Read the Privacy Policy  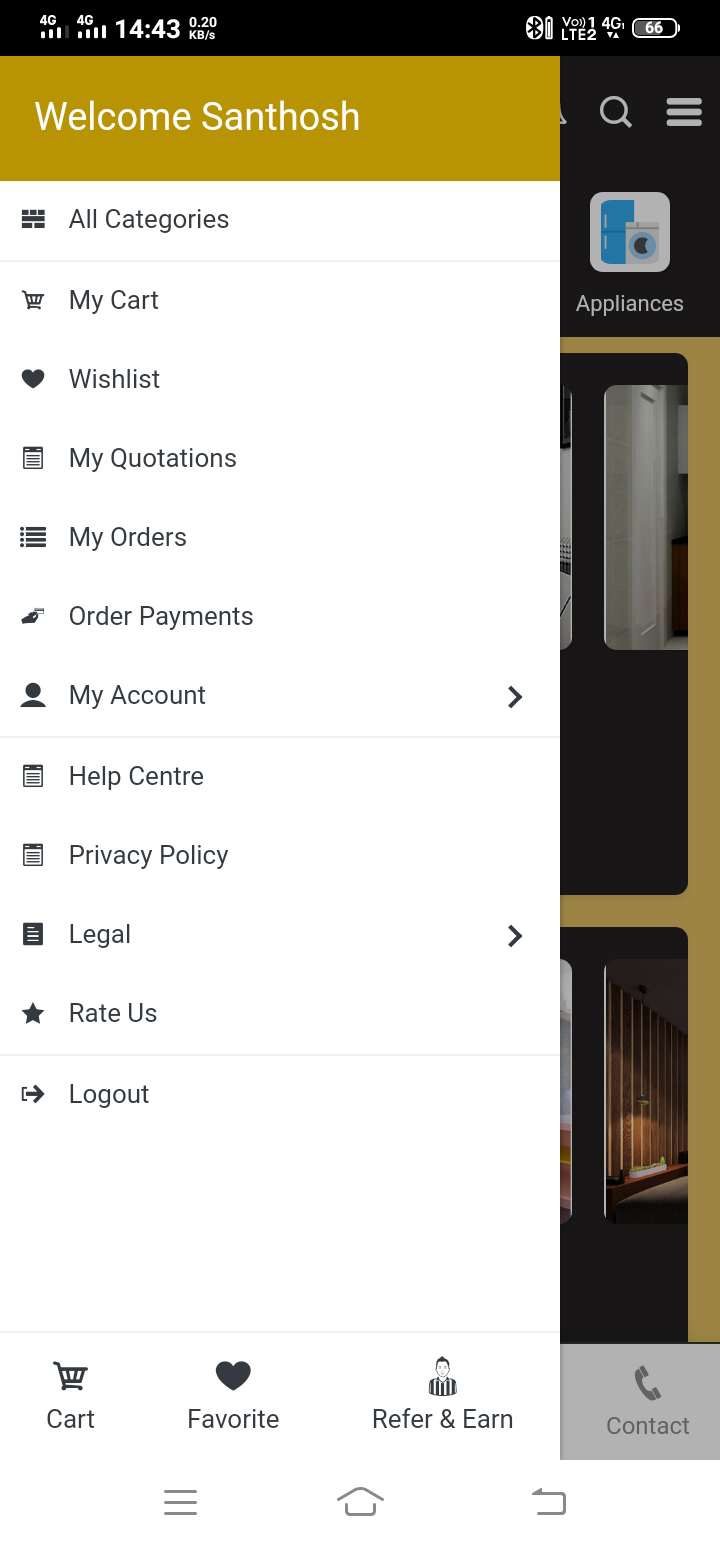148,855
